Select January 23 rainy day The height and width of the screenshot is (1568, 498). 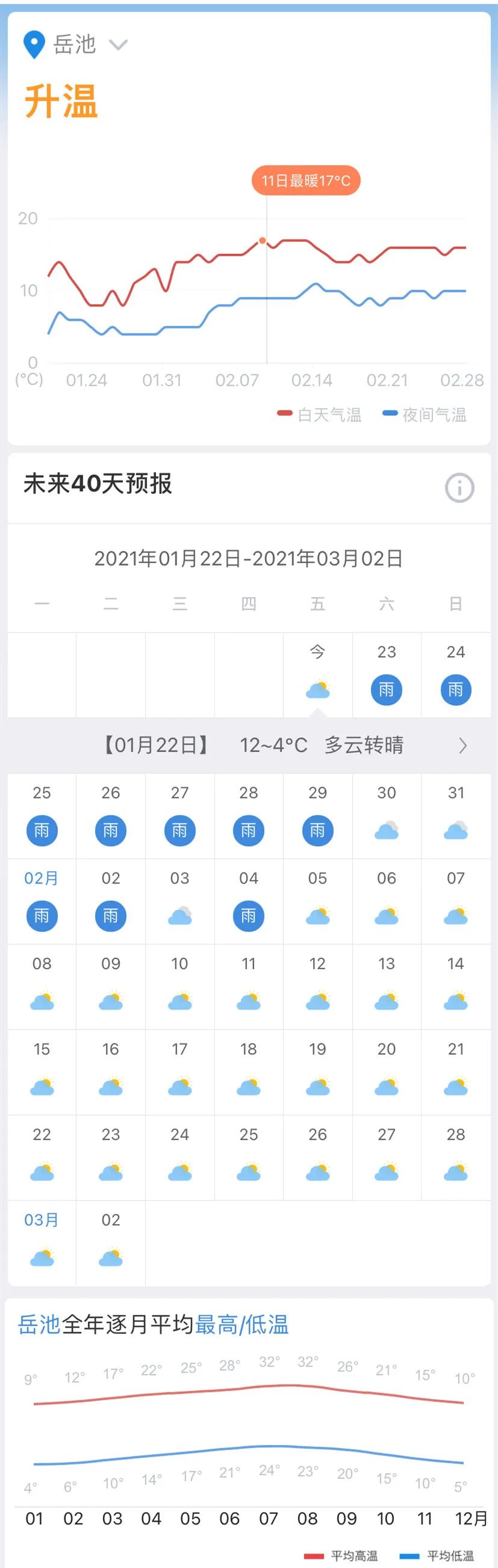tap(387, 674)
